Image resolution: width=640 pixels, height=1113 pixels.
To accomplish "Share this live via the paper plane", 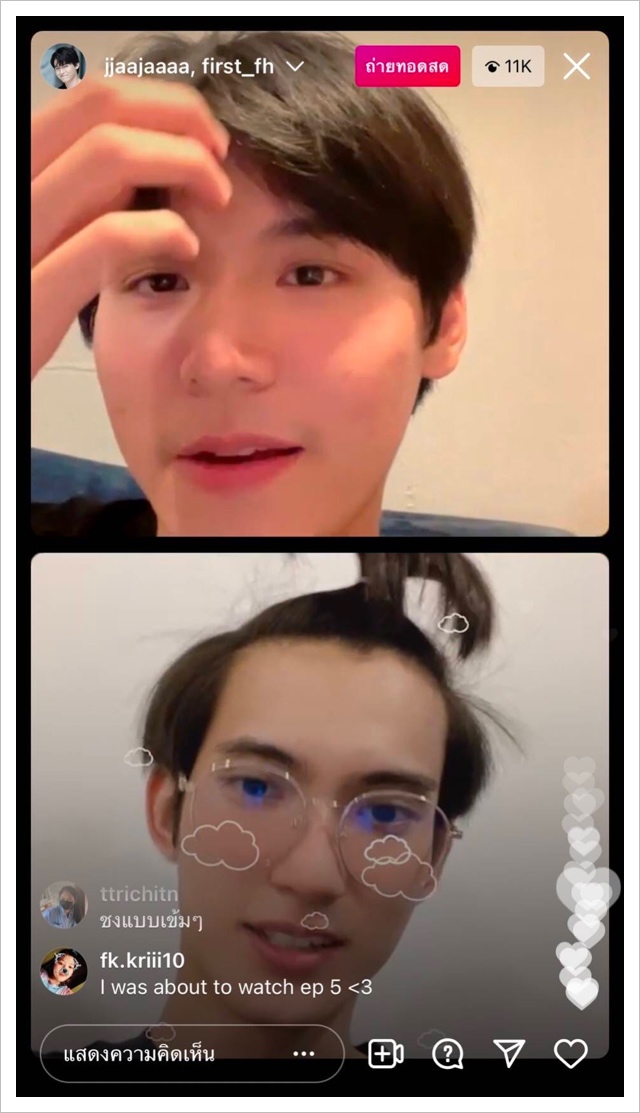I will coord(509,1053).
